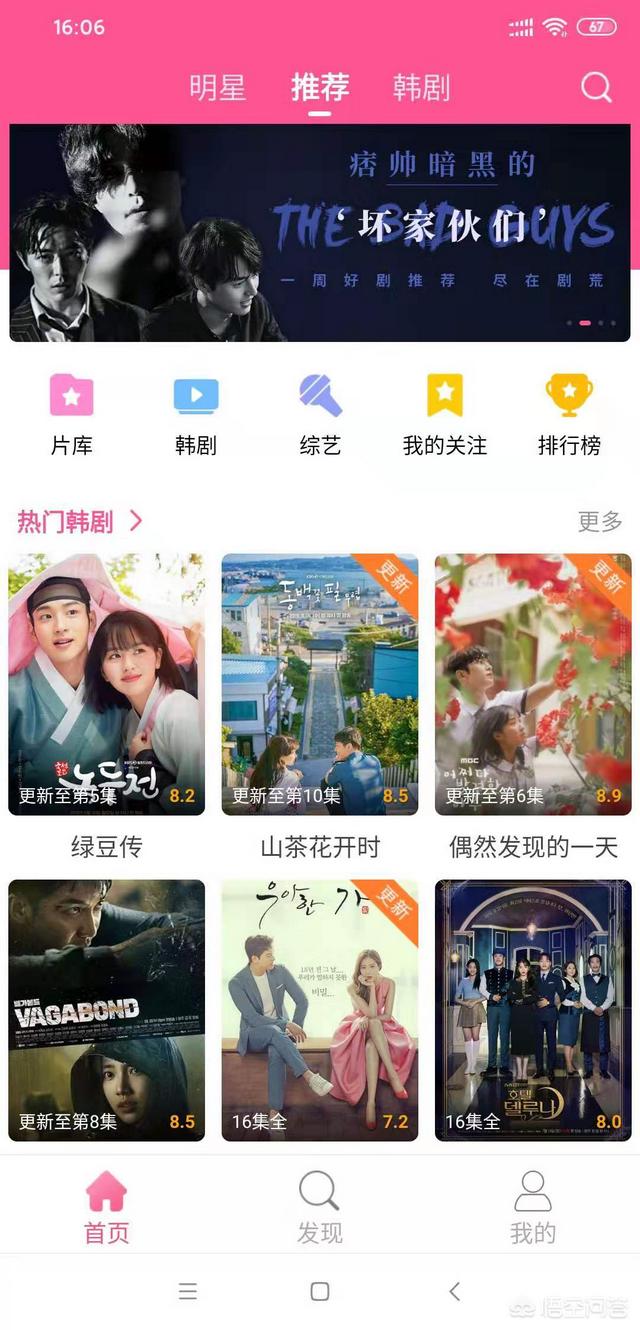Screen dimensions: 640x1330
Task: Open the Vagabond drama poster
Action: tap(107, 1010)
